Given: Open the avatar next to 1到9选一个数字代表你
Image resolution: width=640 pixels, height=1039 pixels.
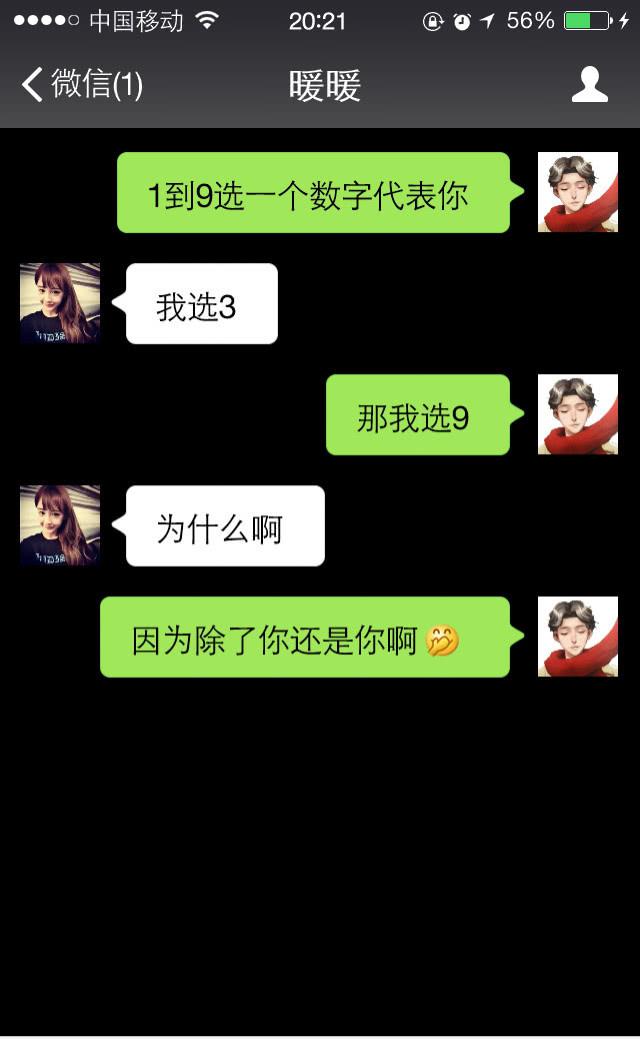Looking at the screenshot, I should point(578,192).
